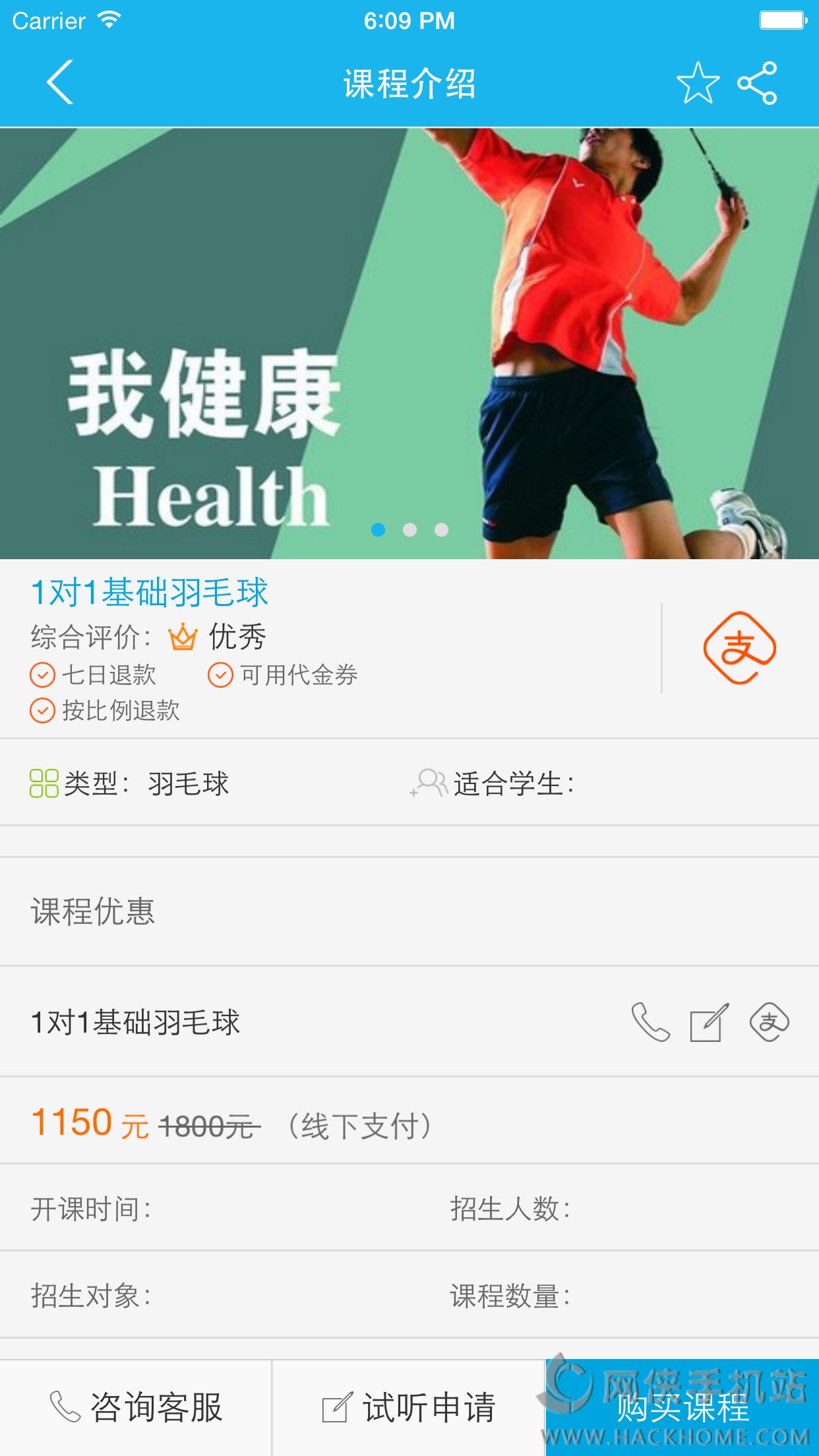Screen dimensions: 819x1456
Task: Contact customer service via 咨询客服
Action: click(136, 1407)
